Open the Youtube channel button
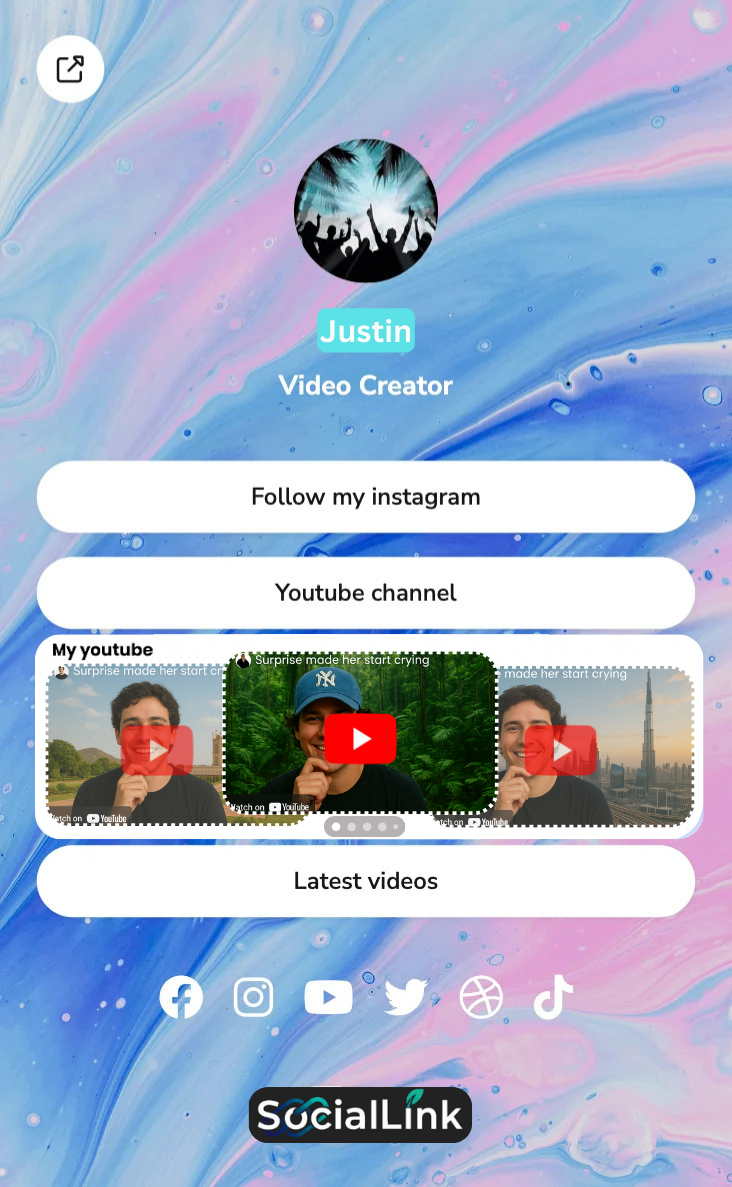Image resolution: width=732 pixels, height=1187 pixels. (365, 593)
